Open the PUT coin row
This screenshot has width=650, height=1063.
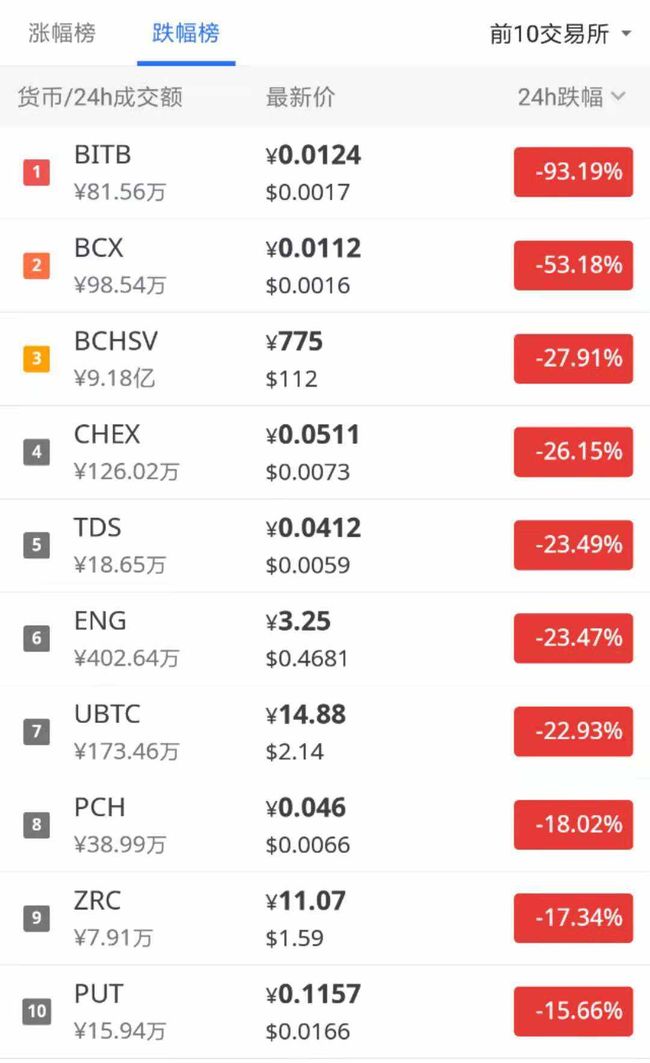click(x=325, y=1011)
